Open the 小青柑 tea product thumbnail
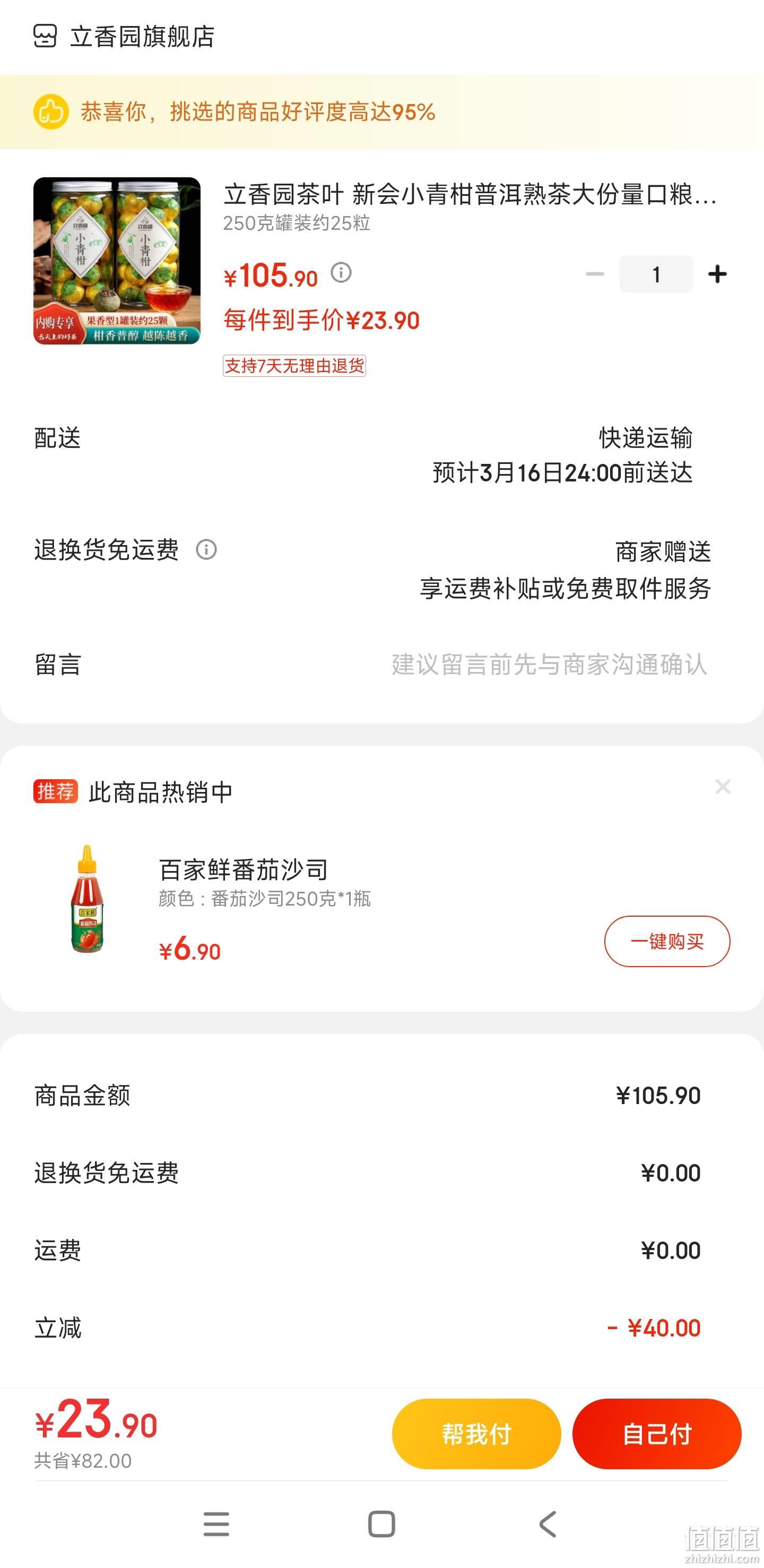The image size is (764, 1568). tap(117, 261)
